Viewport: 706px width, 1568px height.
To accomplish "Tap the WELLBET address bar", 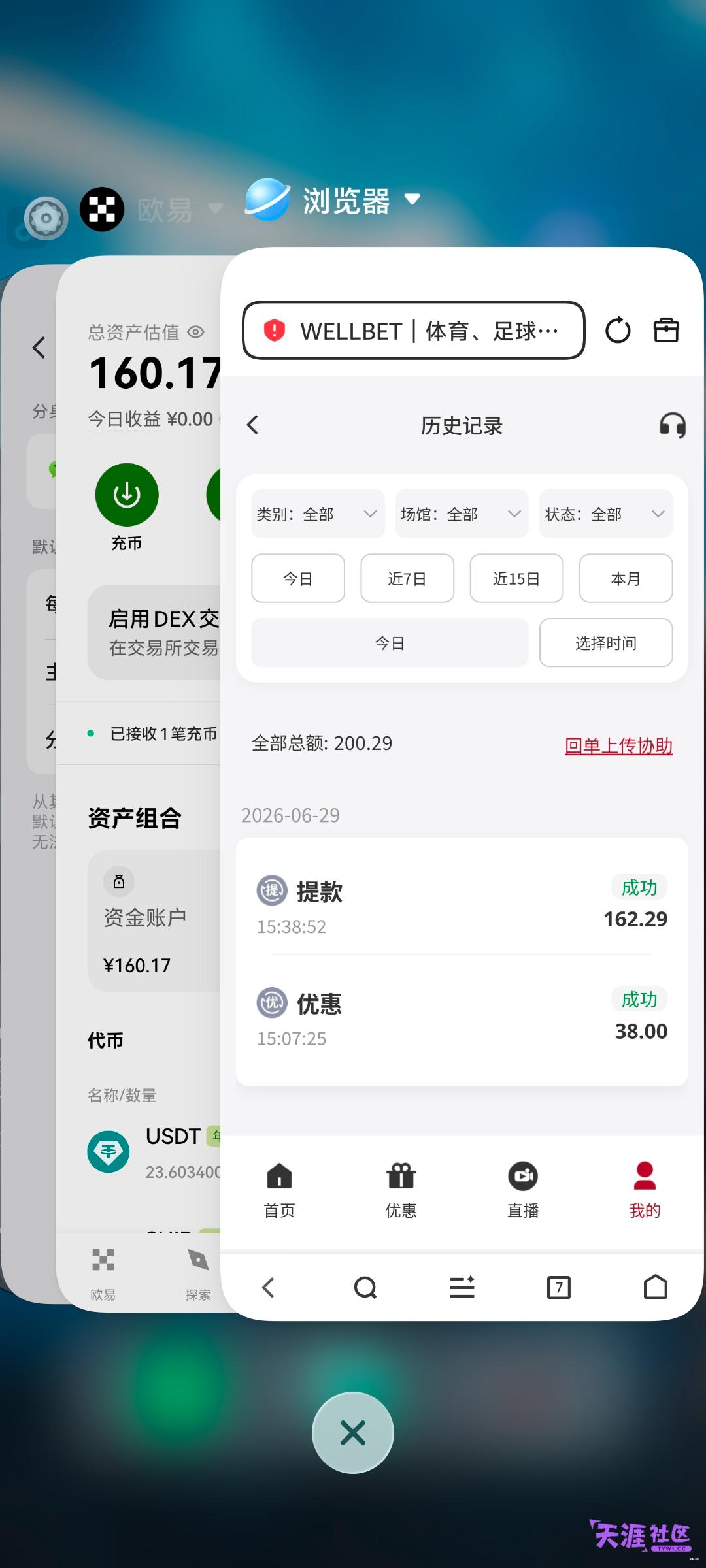I will point(413,331).
